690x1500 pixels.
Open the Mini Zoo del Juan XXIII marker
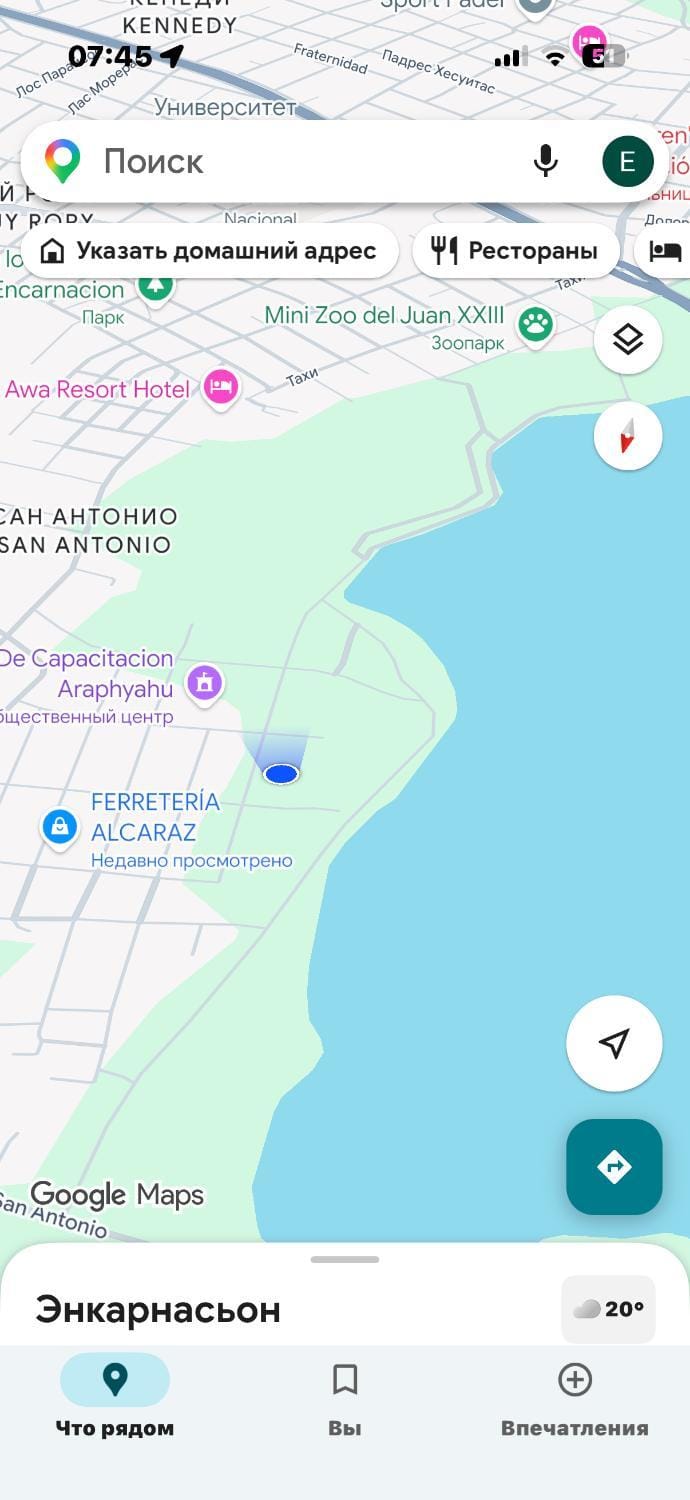[x=536, y=324]
